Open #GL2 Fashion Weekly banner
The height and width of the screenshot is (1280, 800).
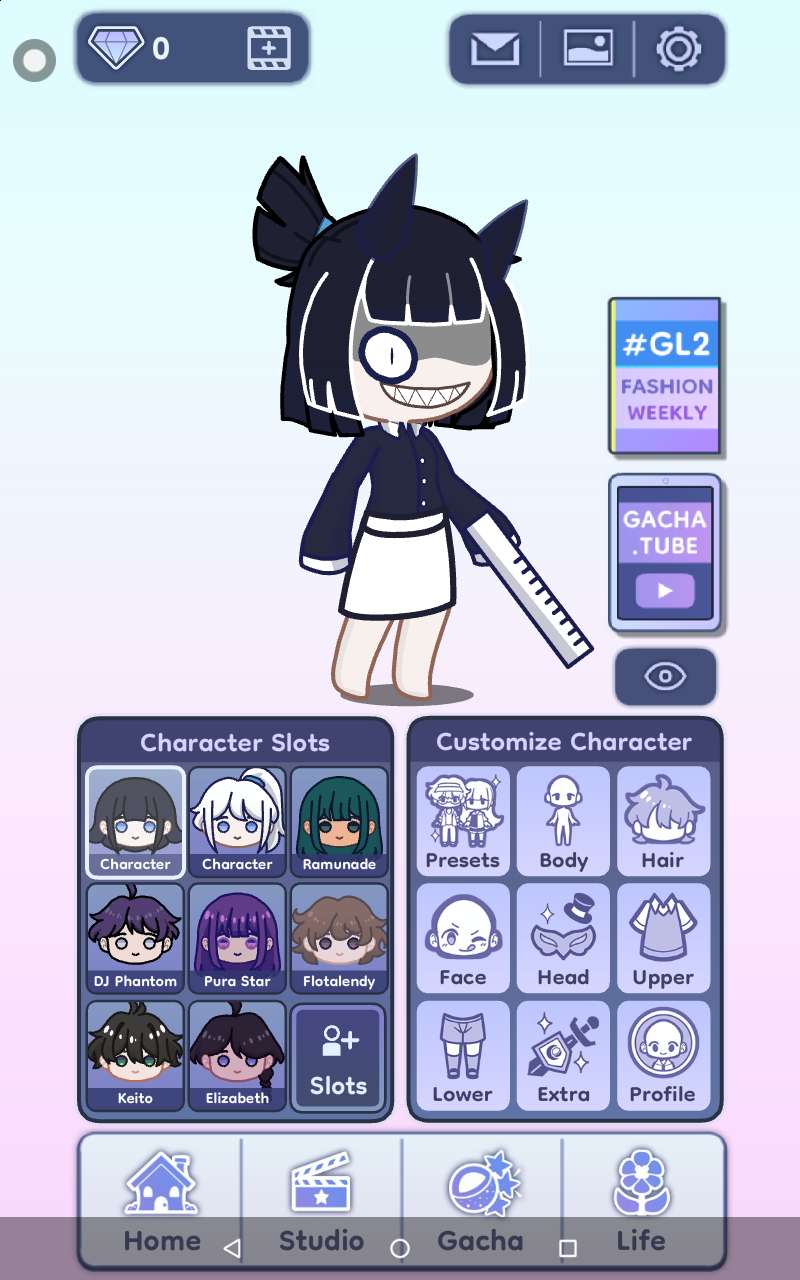[665, 375]
